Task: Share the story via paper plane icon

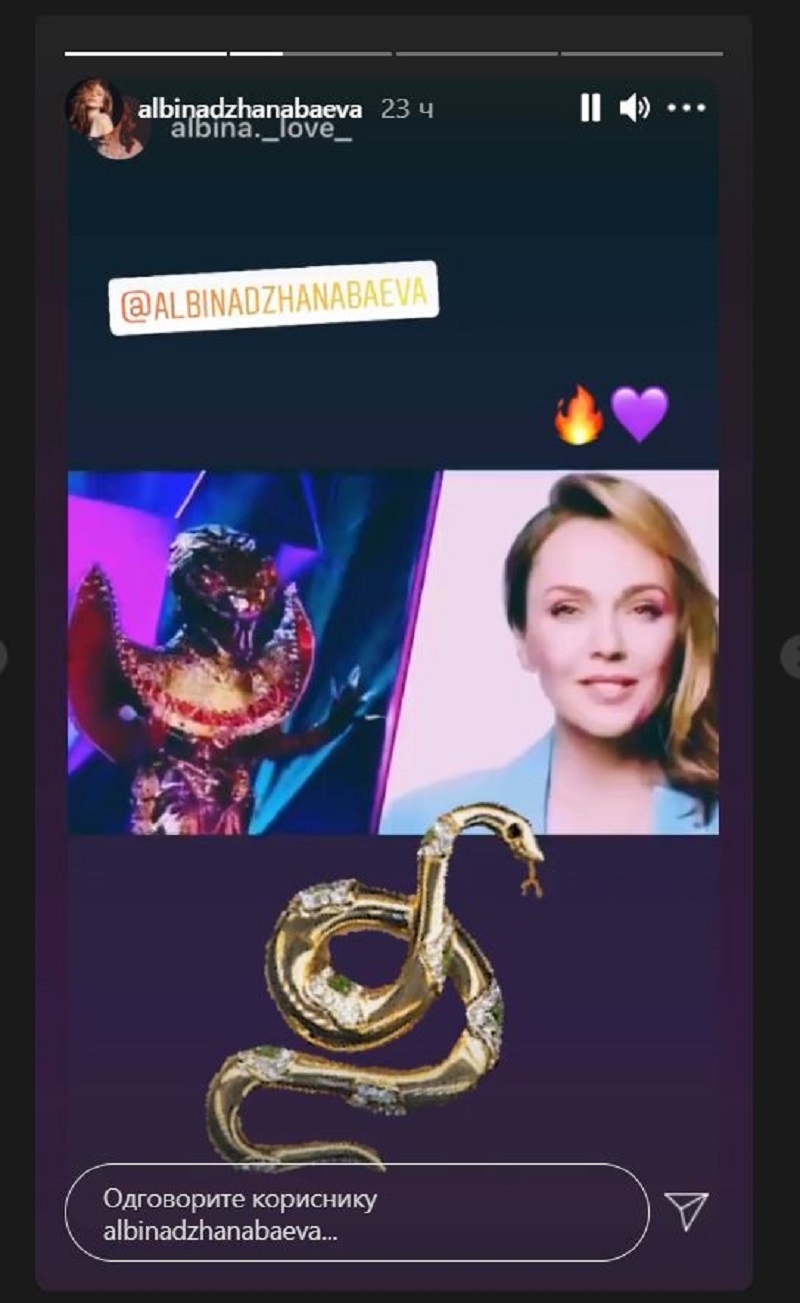Action: [x=686, y=1211]
